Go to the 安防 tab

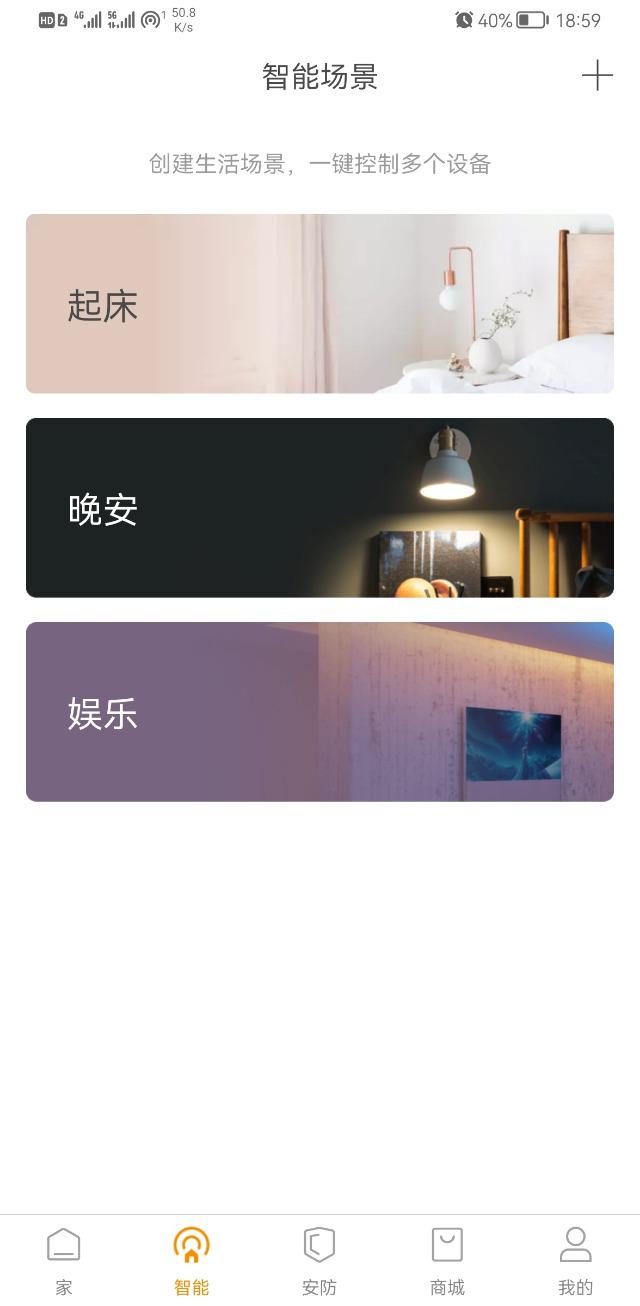[x=320, y=1261]
